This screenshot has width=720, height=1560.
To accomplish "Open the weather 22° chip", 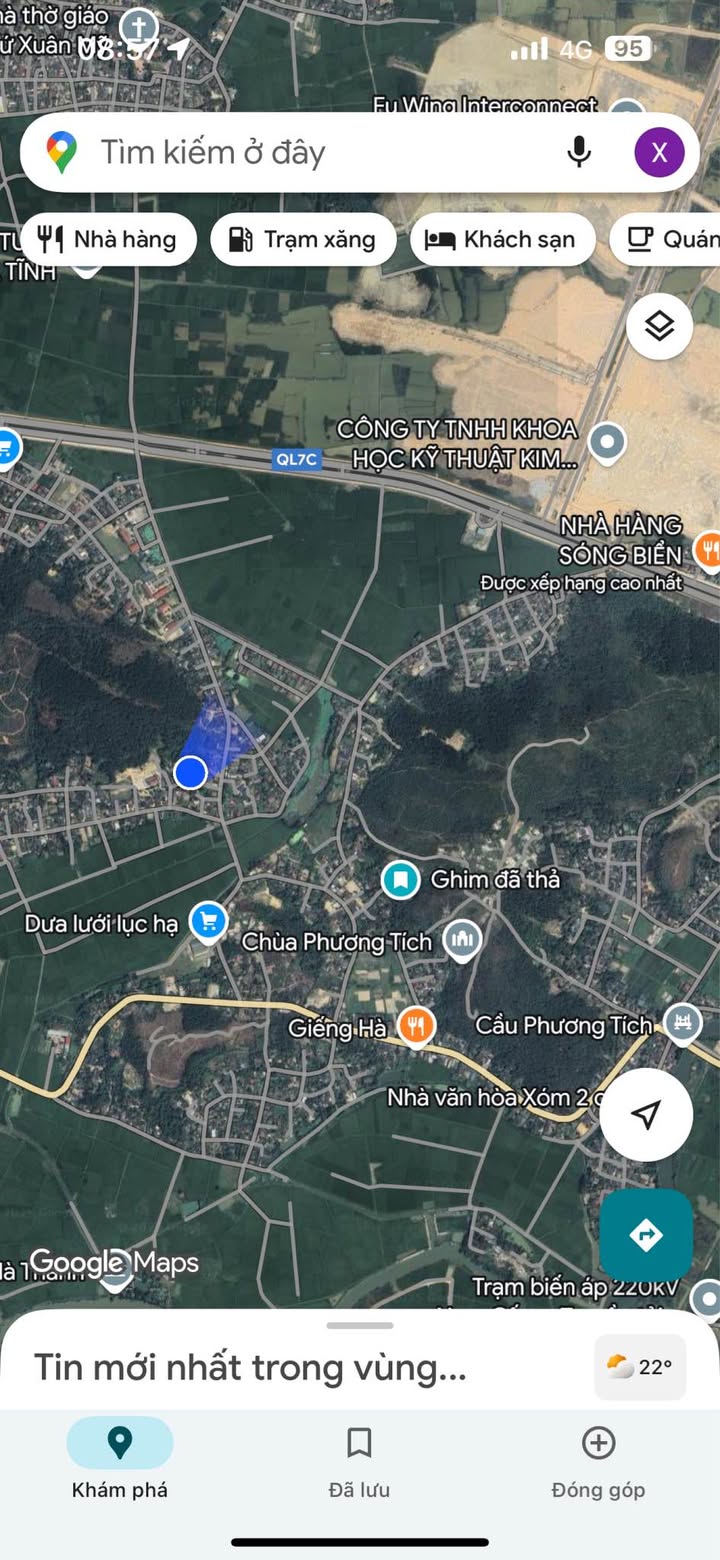I will coord(640,1367).
